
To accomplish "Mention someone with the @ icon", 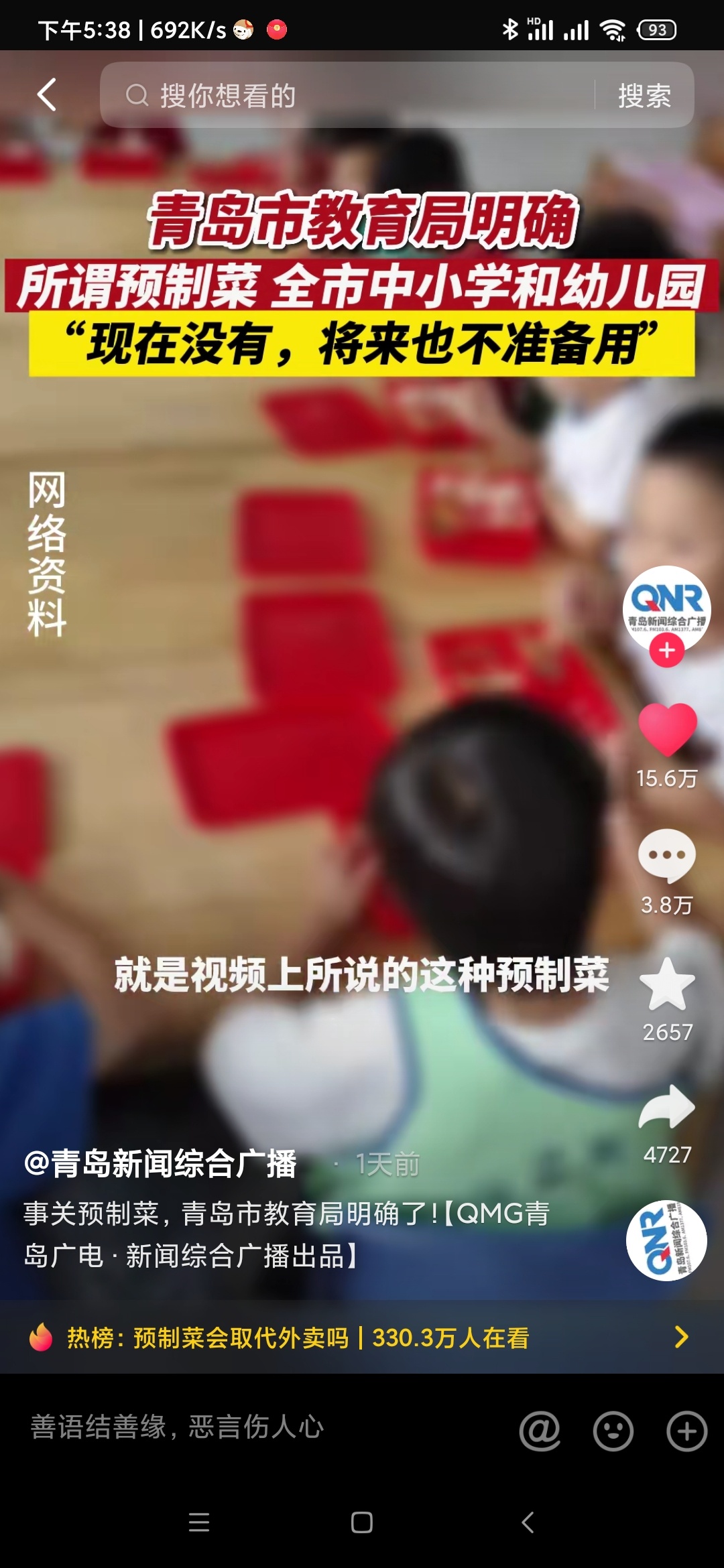I will pos(540,1431).
